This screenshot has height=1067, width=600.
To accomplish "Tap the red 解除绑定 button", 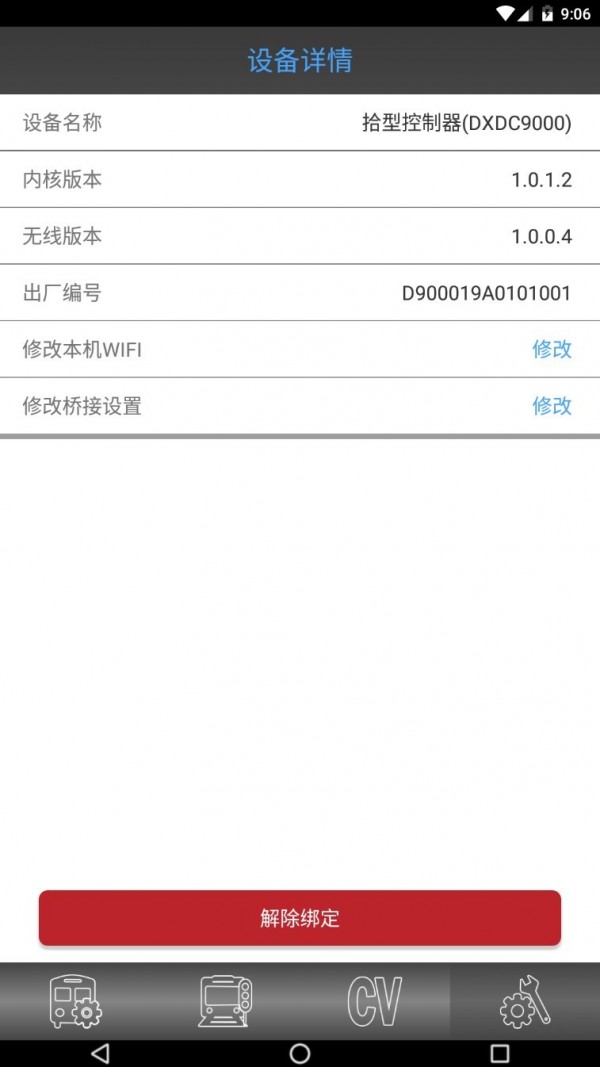I will tap(300, 918).
